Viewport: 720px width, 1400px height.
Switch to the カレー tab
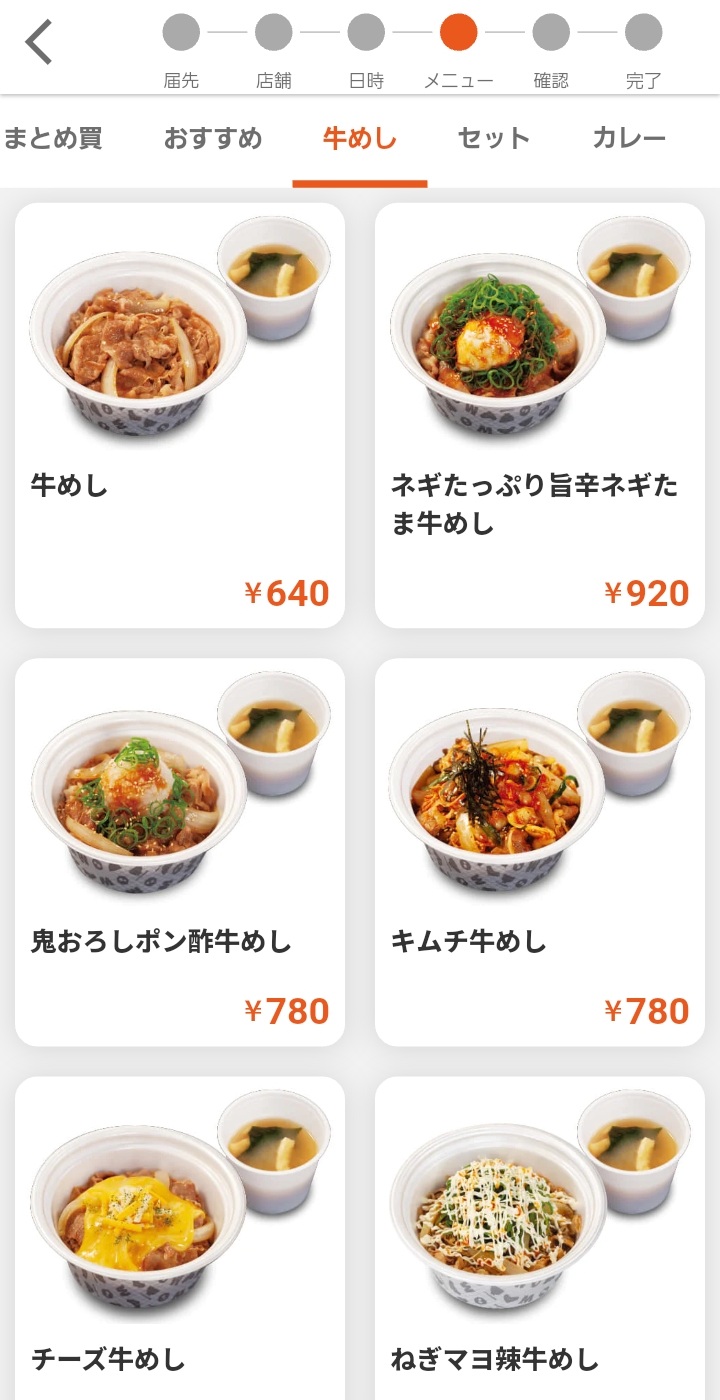pyautogui.click(x=629, y=138)
